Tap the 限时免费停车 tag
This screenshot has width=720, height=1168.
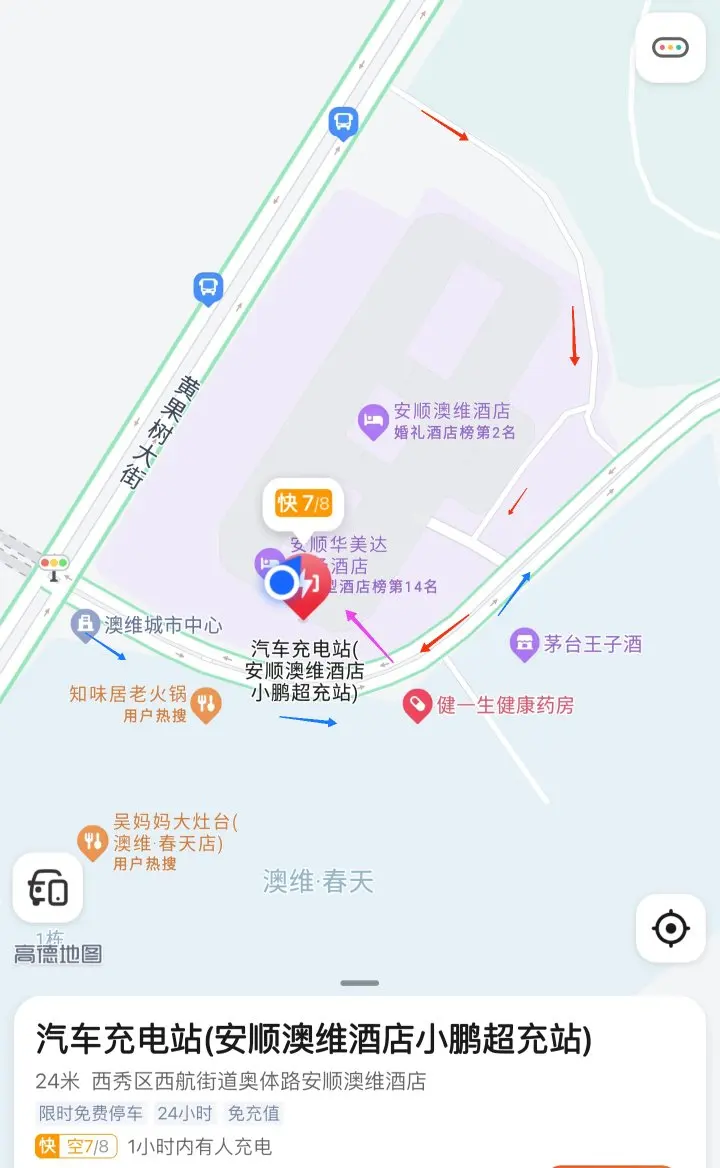pyautogui.click(x=91, y=1114)
